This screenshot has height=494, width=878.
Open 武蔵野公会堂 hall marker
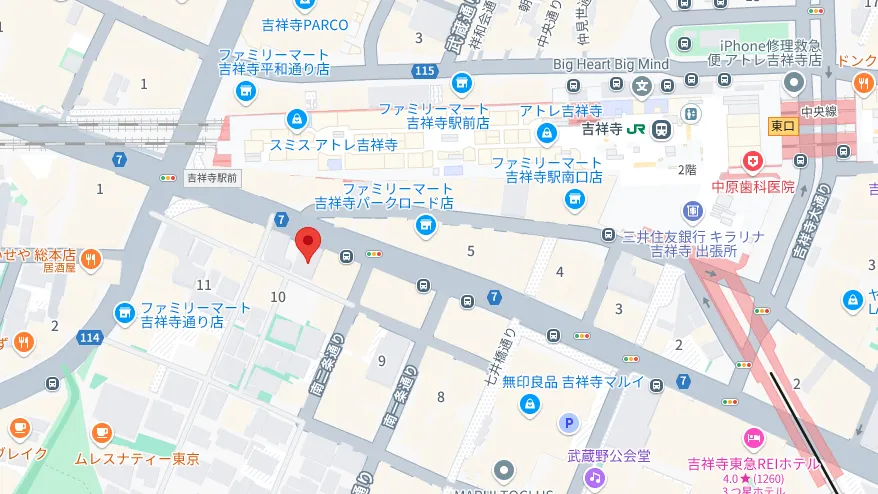595,478
